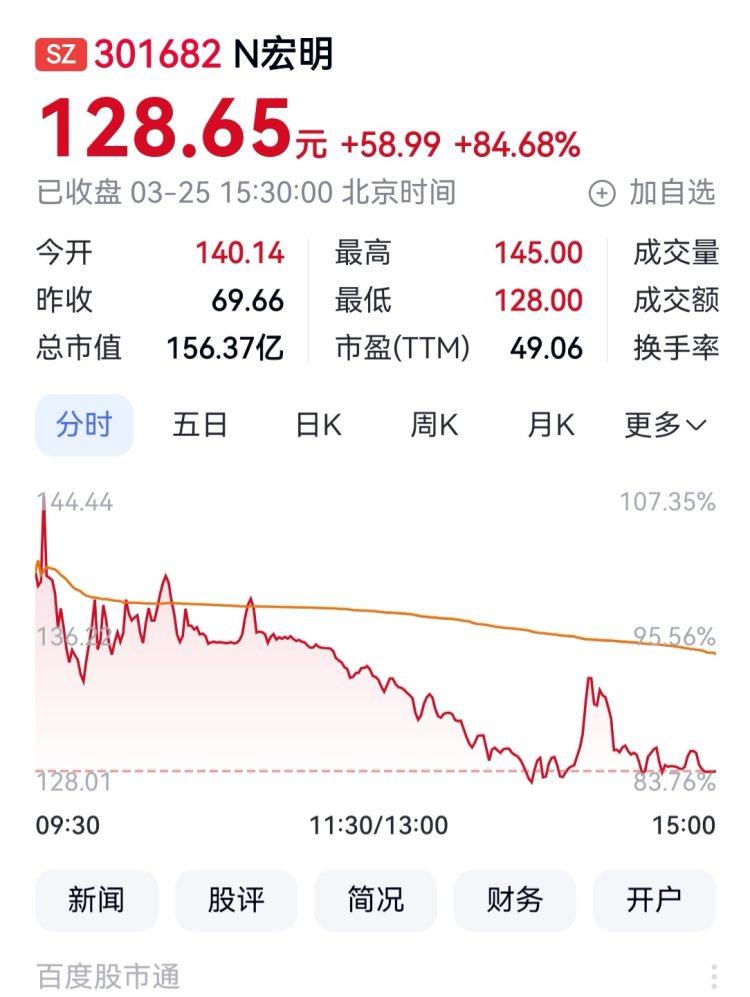Viewport: 750px width, 997px height.
Task: Open 股评 stock commentary
Action: [236, 900]
